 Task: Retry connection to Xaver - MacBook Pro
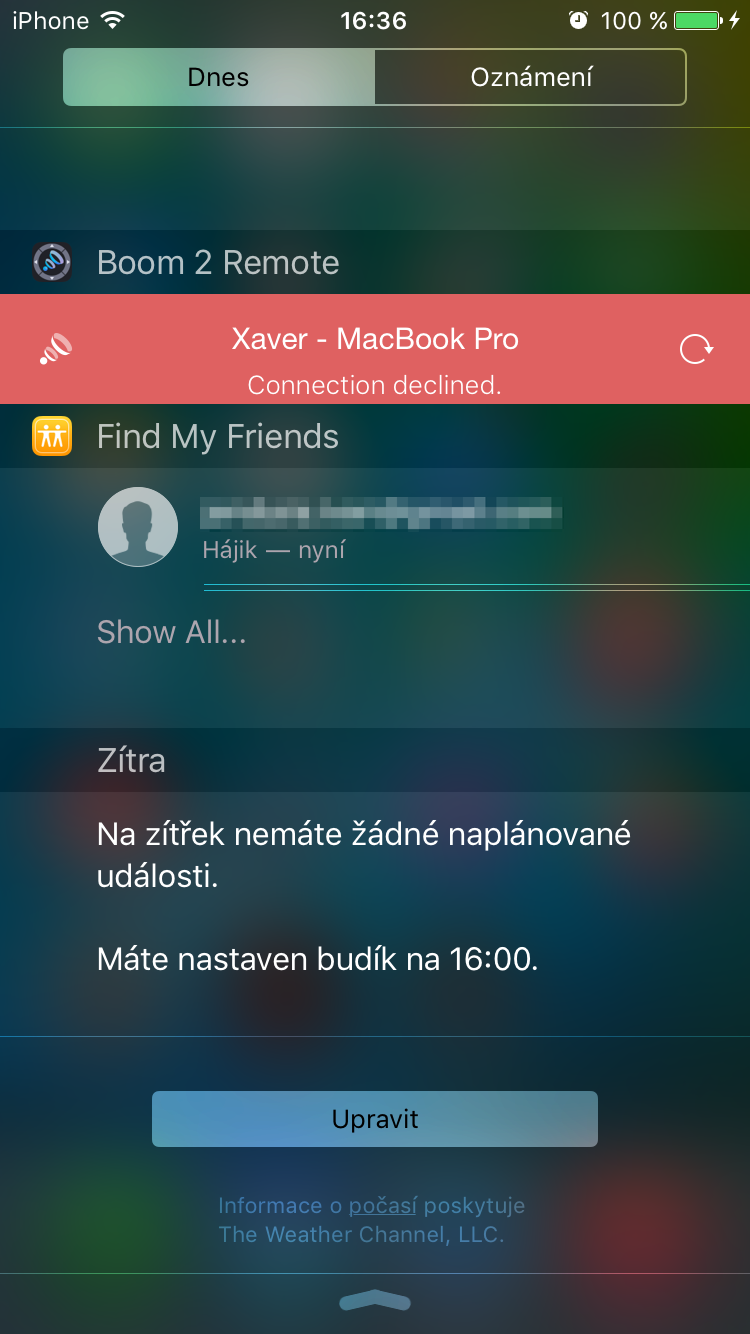click(696, 349)
